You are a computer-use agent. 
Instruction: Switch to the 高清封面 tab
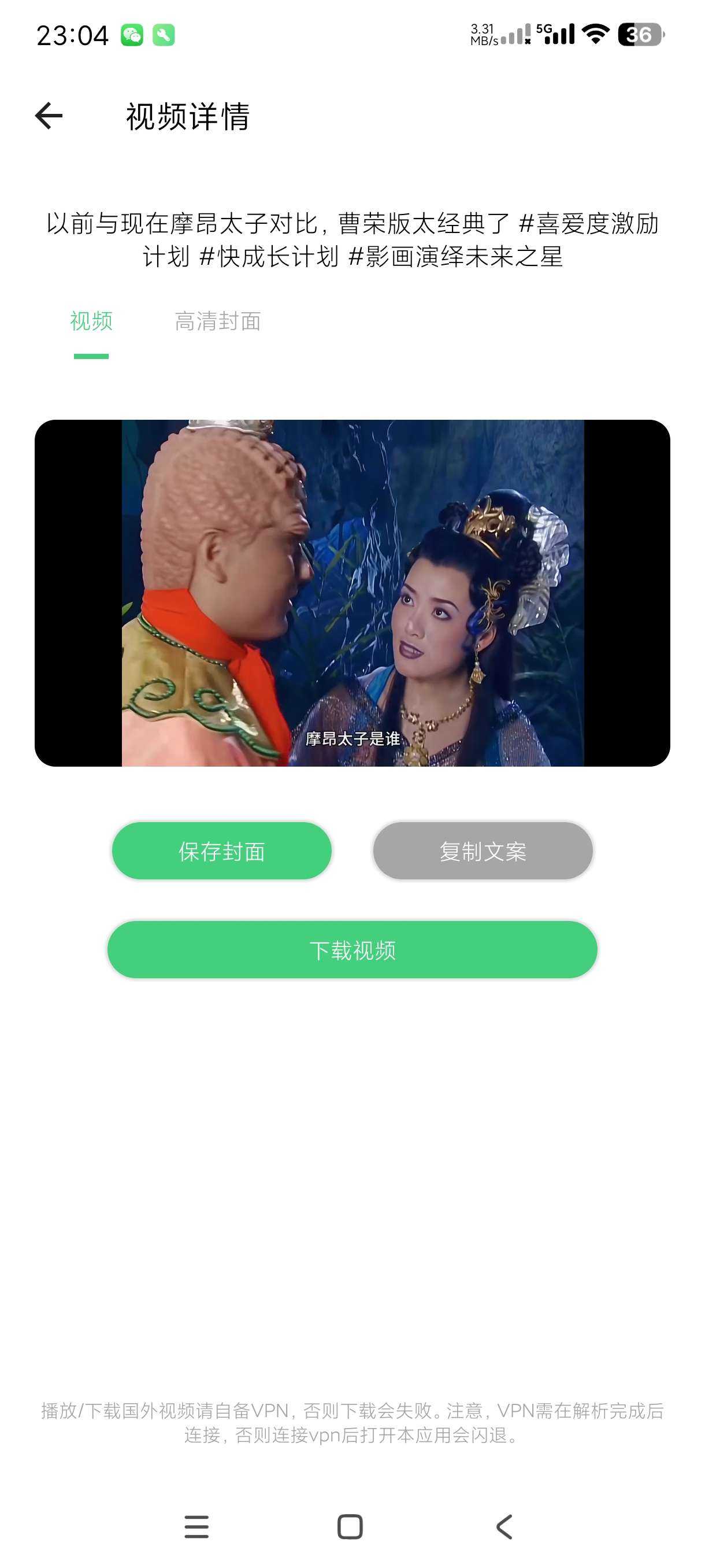click(x=219, y=323)
